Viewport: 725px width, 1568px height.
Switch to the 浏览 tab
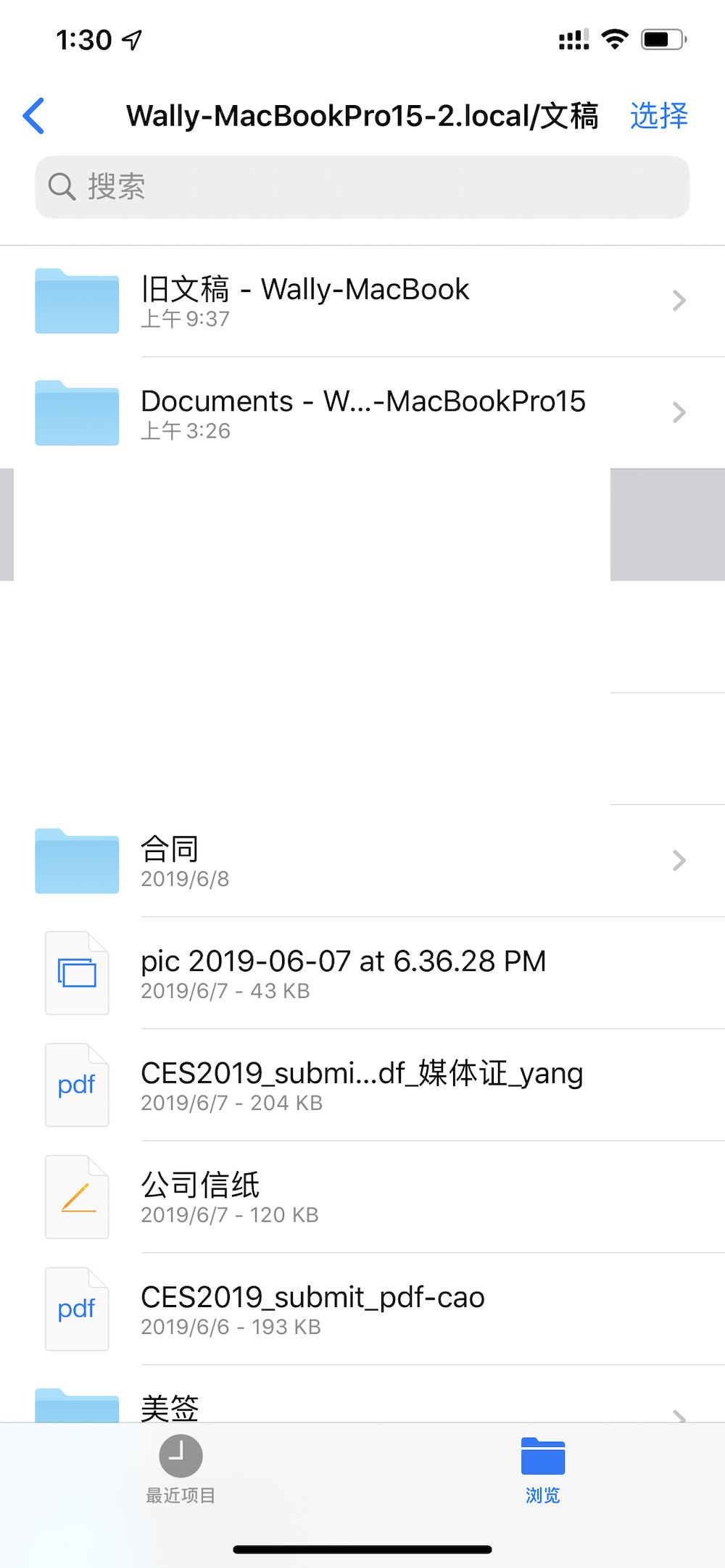point(542,1471)
